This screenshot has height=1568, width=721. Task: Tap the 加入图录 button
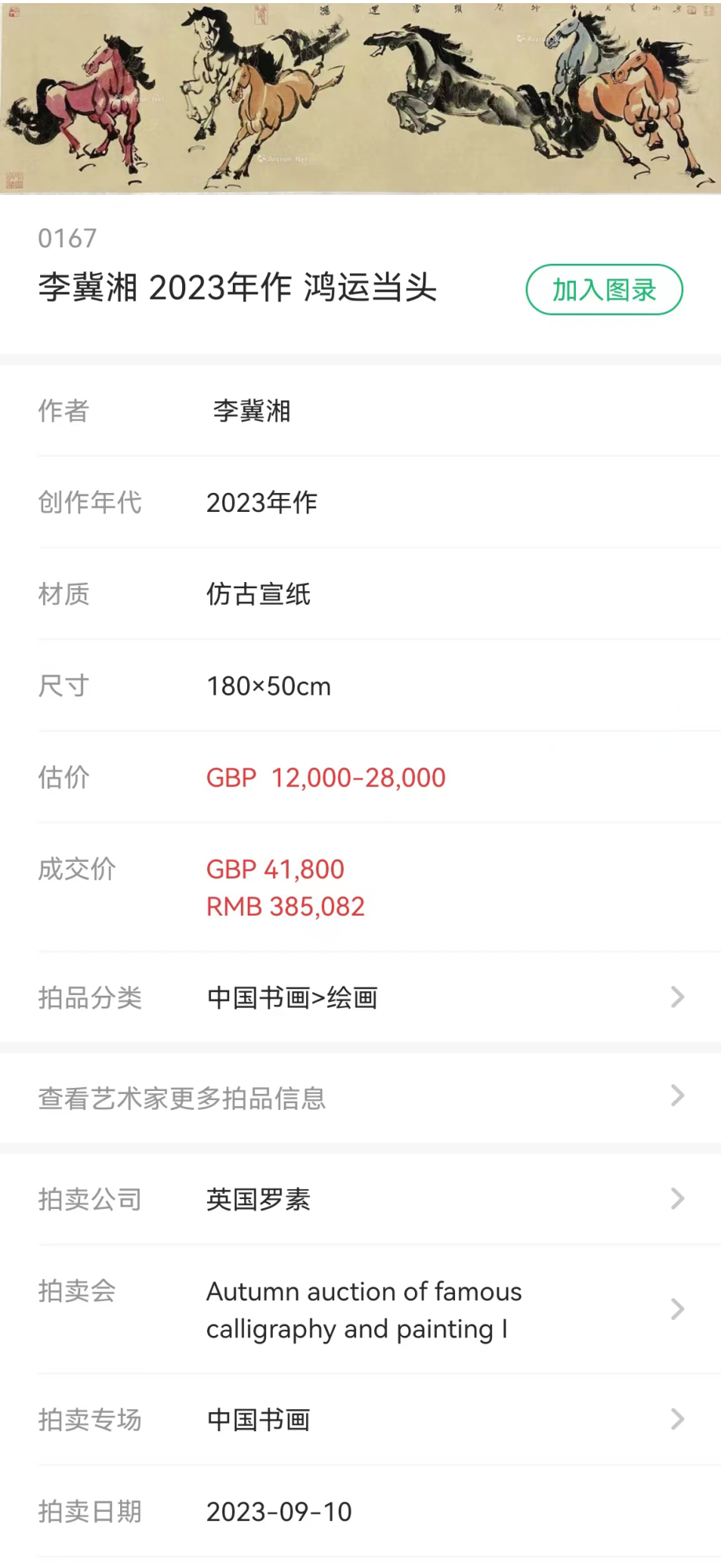(604, 290)
